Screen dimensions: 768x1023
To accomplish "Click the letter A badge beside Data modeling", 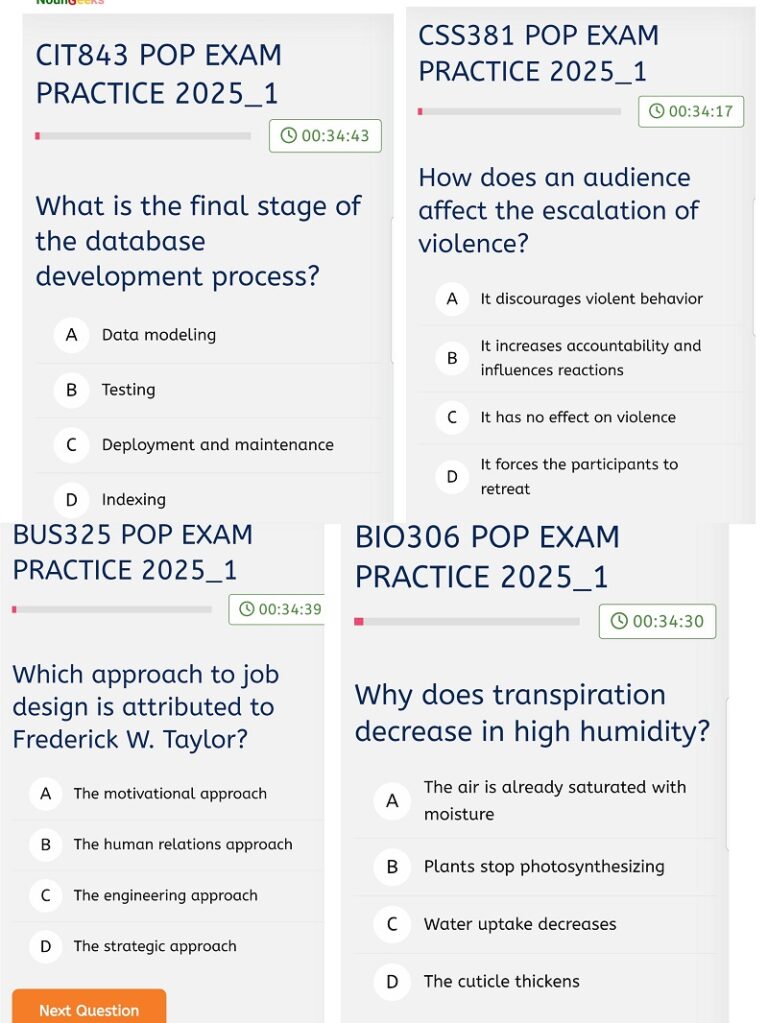I will pyautogui.click(x=70, y=335).
